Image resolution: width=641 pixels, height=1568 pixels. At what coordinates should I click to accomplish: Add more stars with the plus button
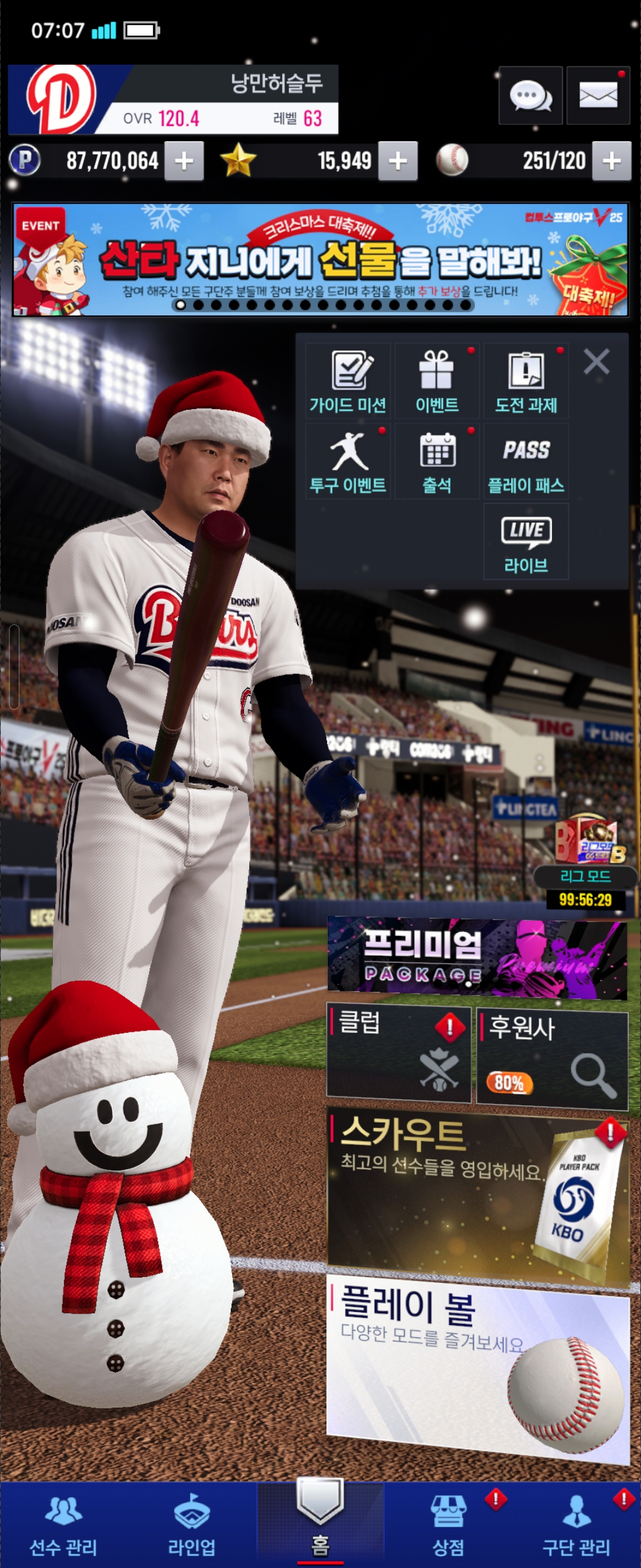pyautogui.click(x=397, y=162)
